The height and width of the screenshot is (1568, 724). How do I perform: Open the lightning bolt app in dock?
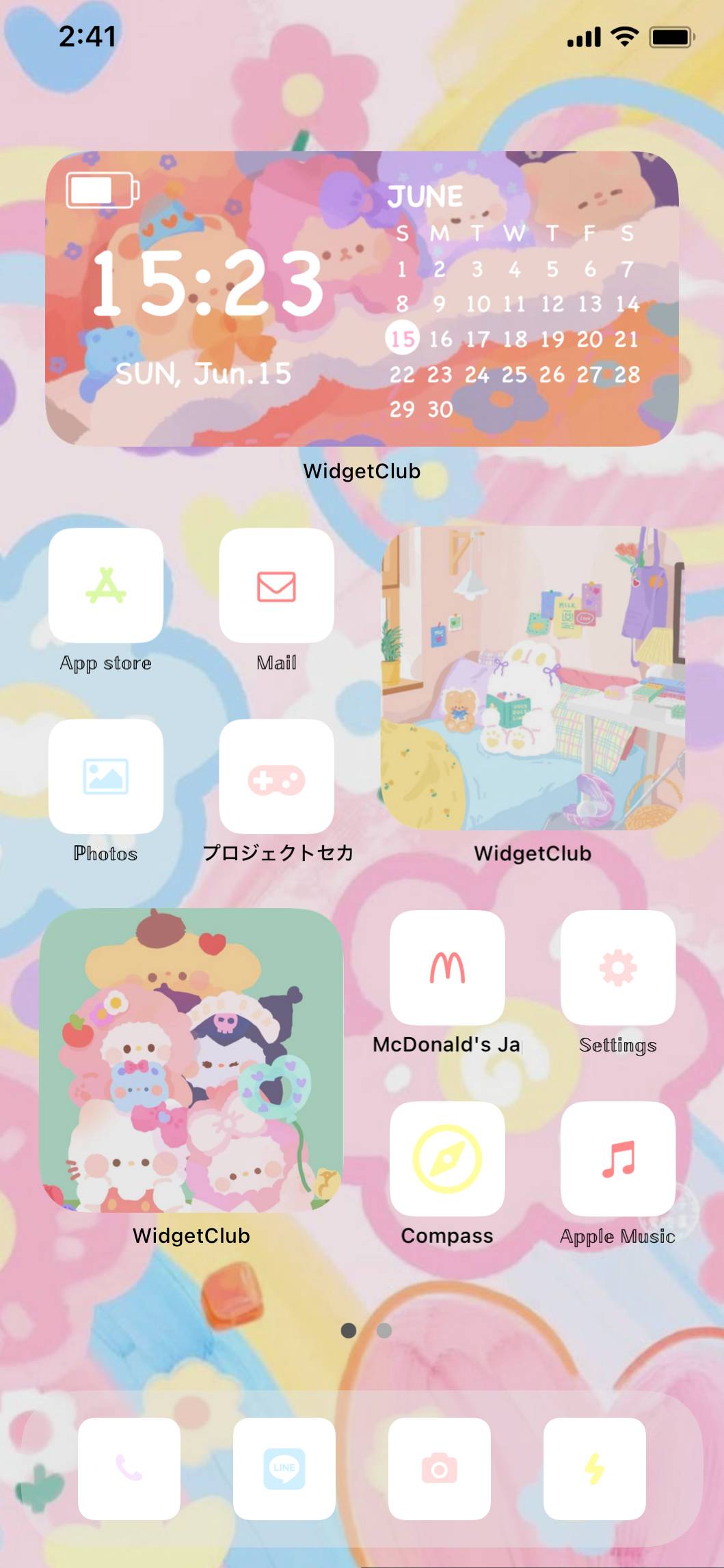click(595, 1468)
